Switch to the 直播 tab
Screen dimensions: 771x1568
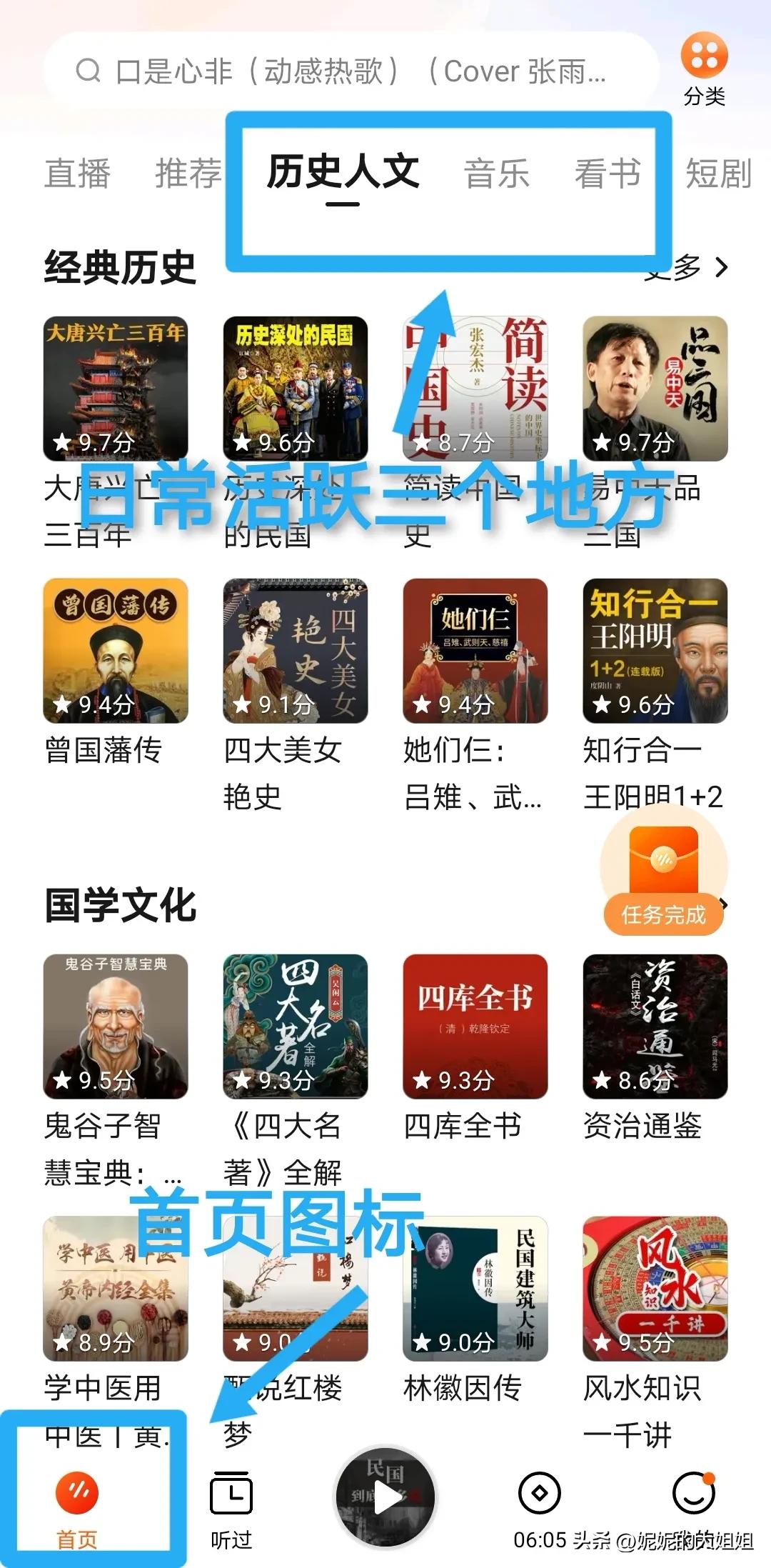(x=77, y=174)
